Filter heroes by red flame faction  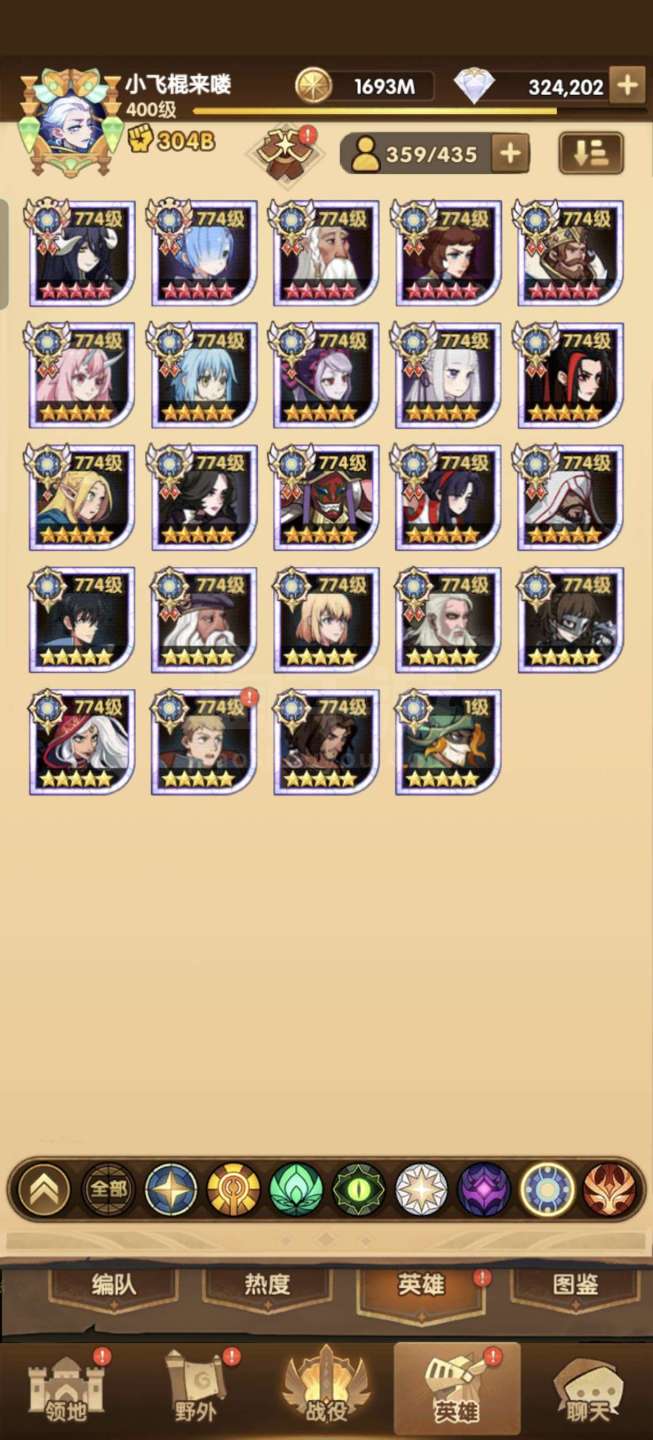click(609, 1189)
